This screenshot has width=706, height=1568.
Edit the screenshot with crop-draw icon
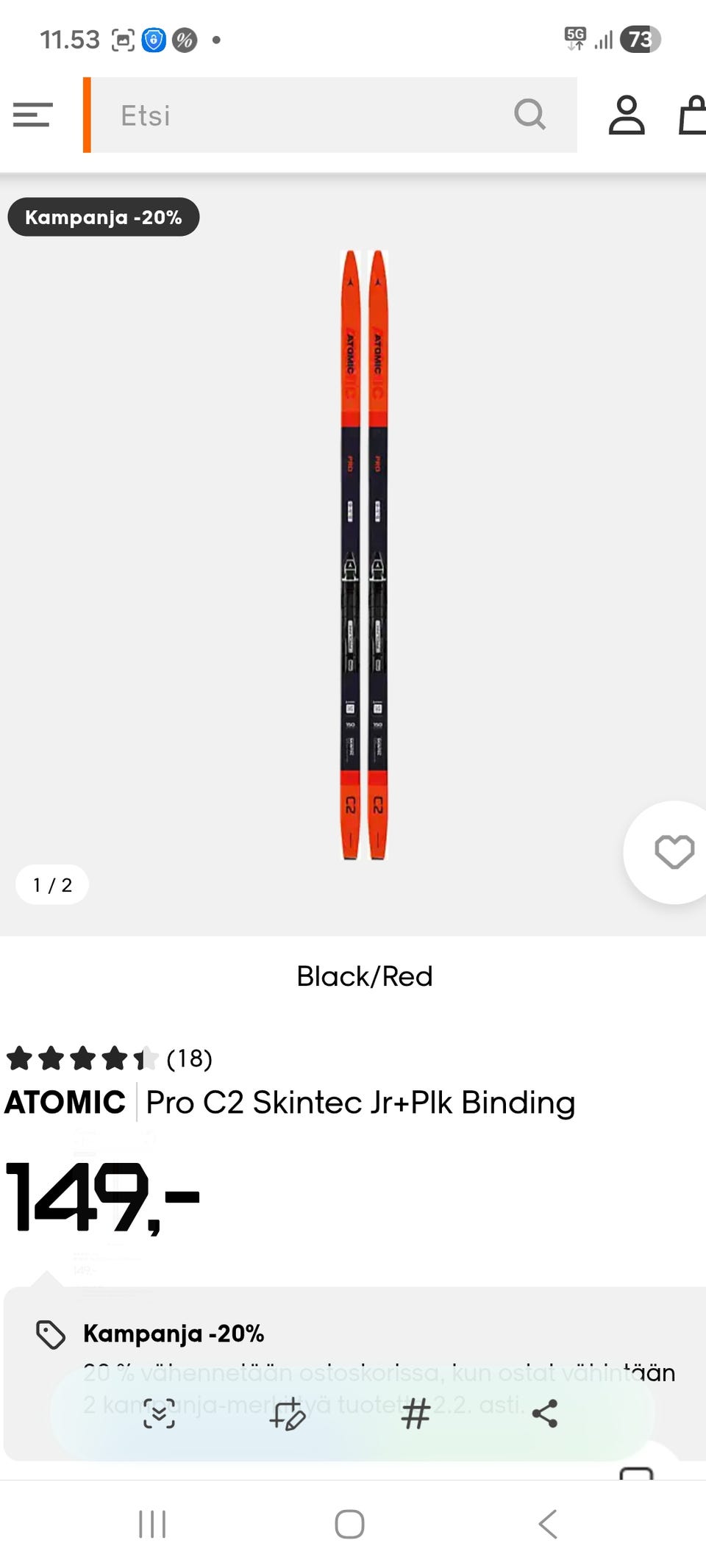(x=287, y=1413)
